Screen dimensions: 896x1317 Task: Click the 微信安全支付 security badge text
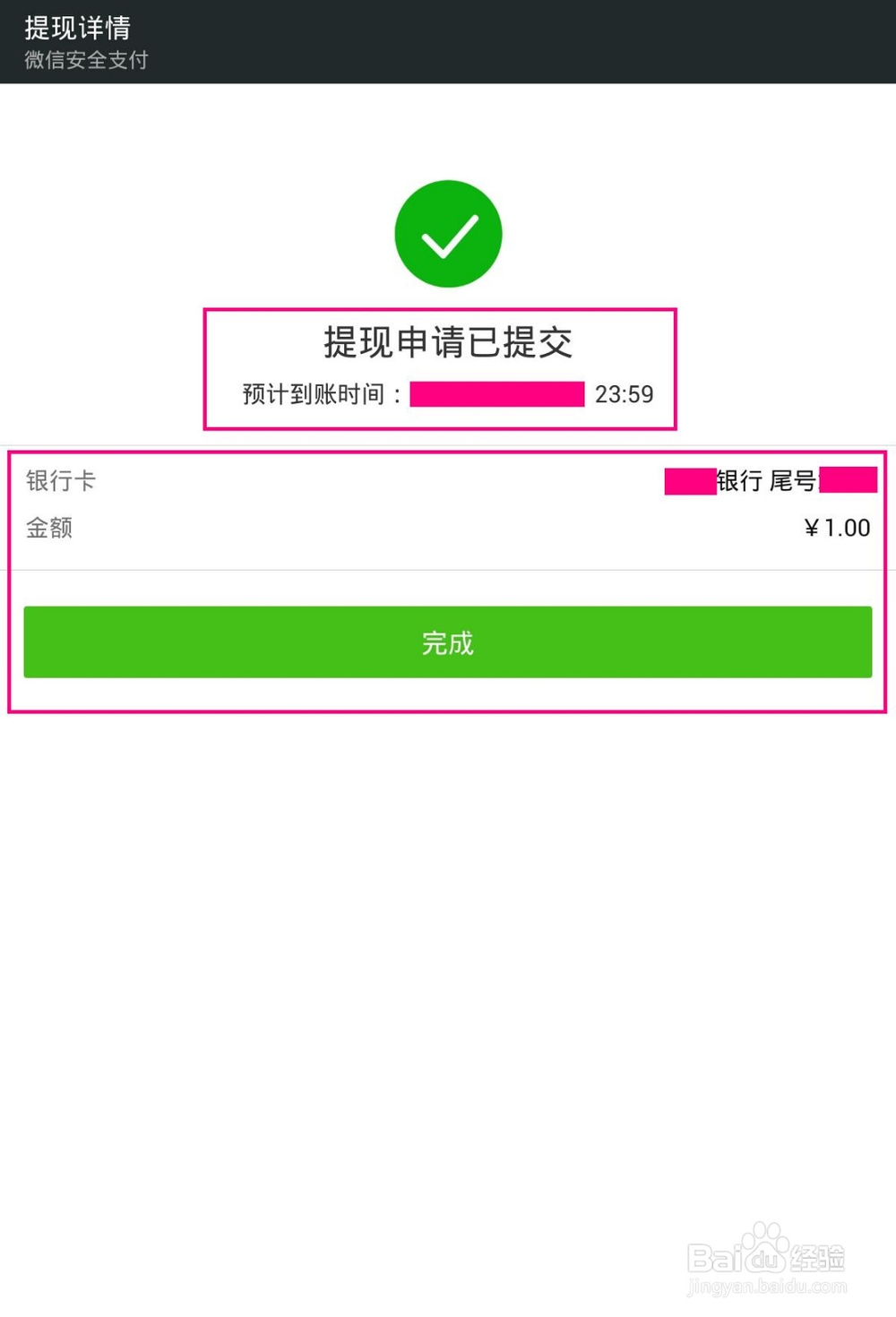point(86,60)
